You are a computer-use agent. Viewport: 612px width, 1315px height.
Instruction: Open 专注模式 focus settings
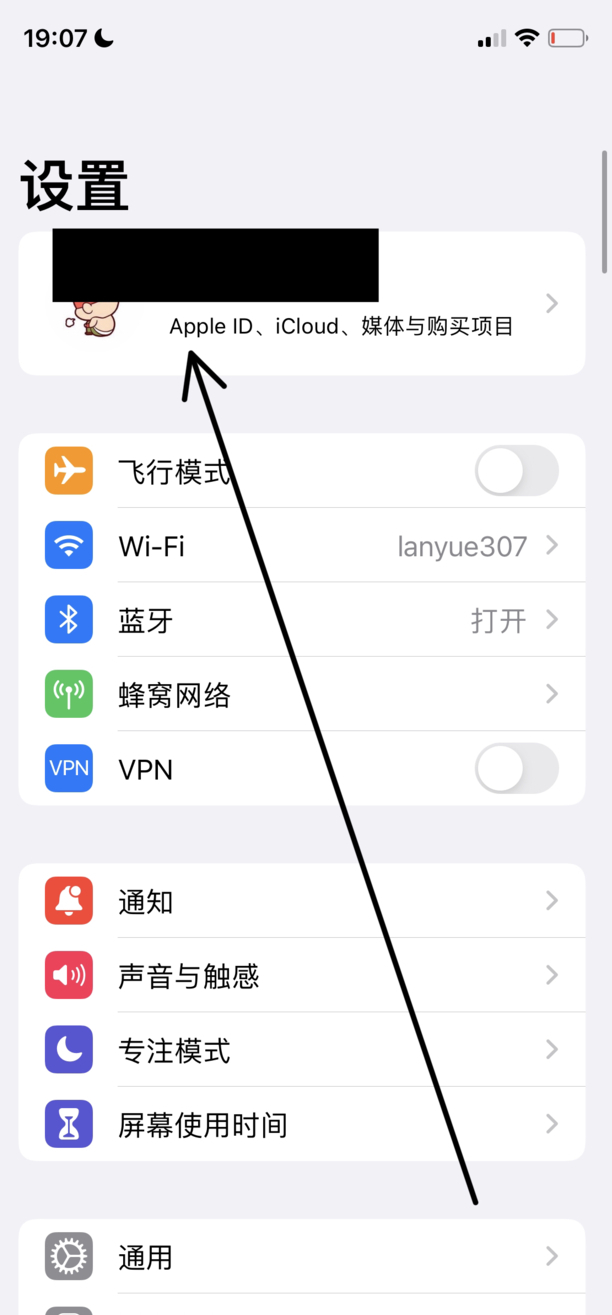[300, 1050]
